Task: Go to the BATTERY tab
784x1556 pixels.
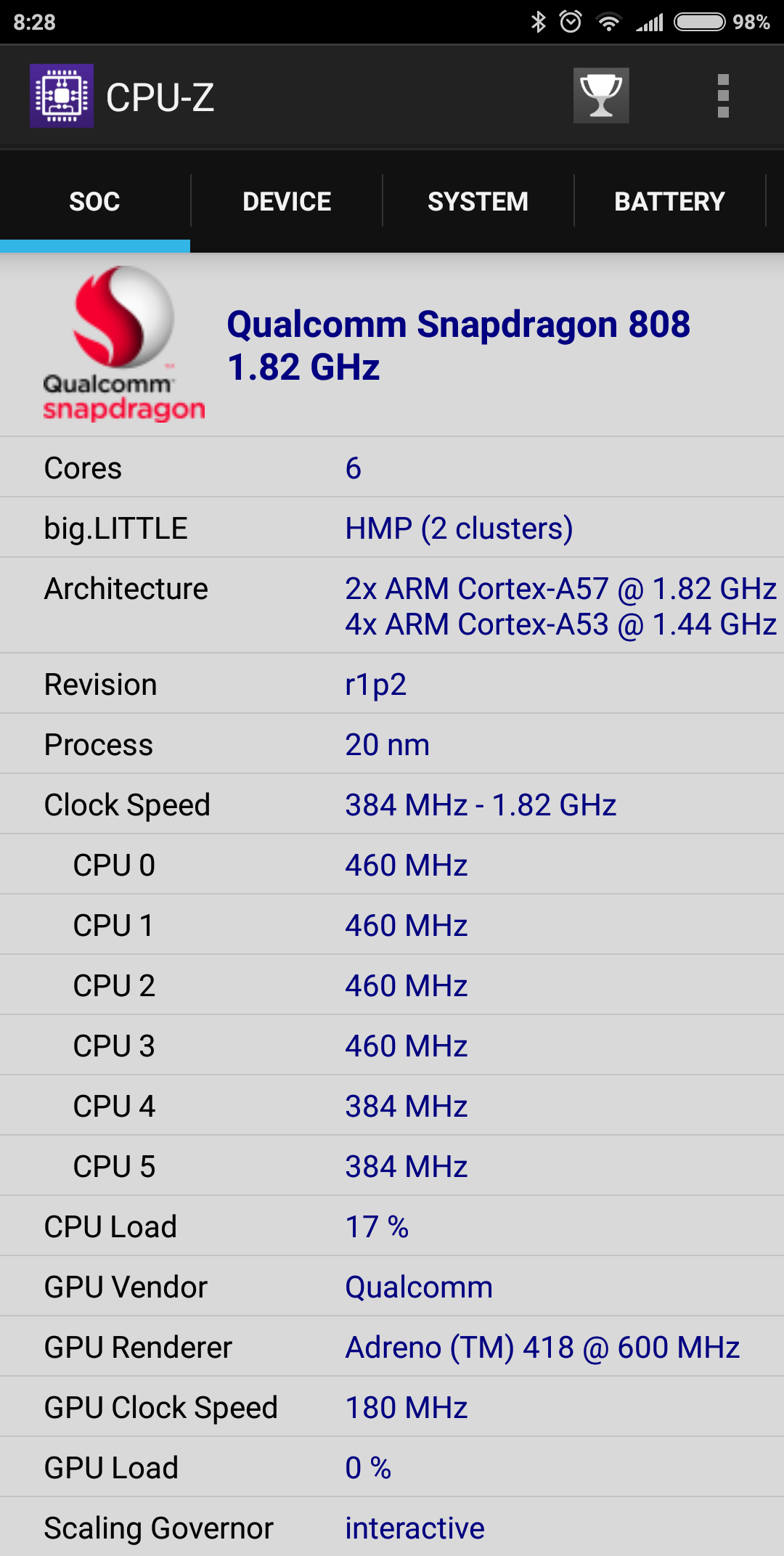Action: coord(669,201)
